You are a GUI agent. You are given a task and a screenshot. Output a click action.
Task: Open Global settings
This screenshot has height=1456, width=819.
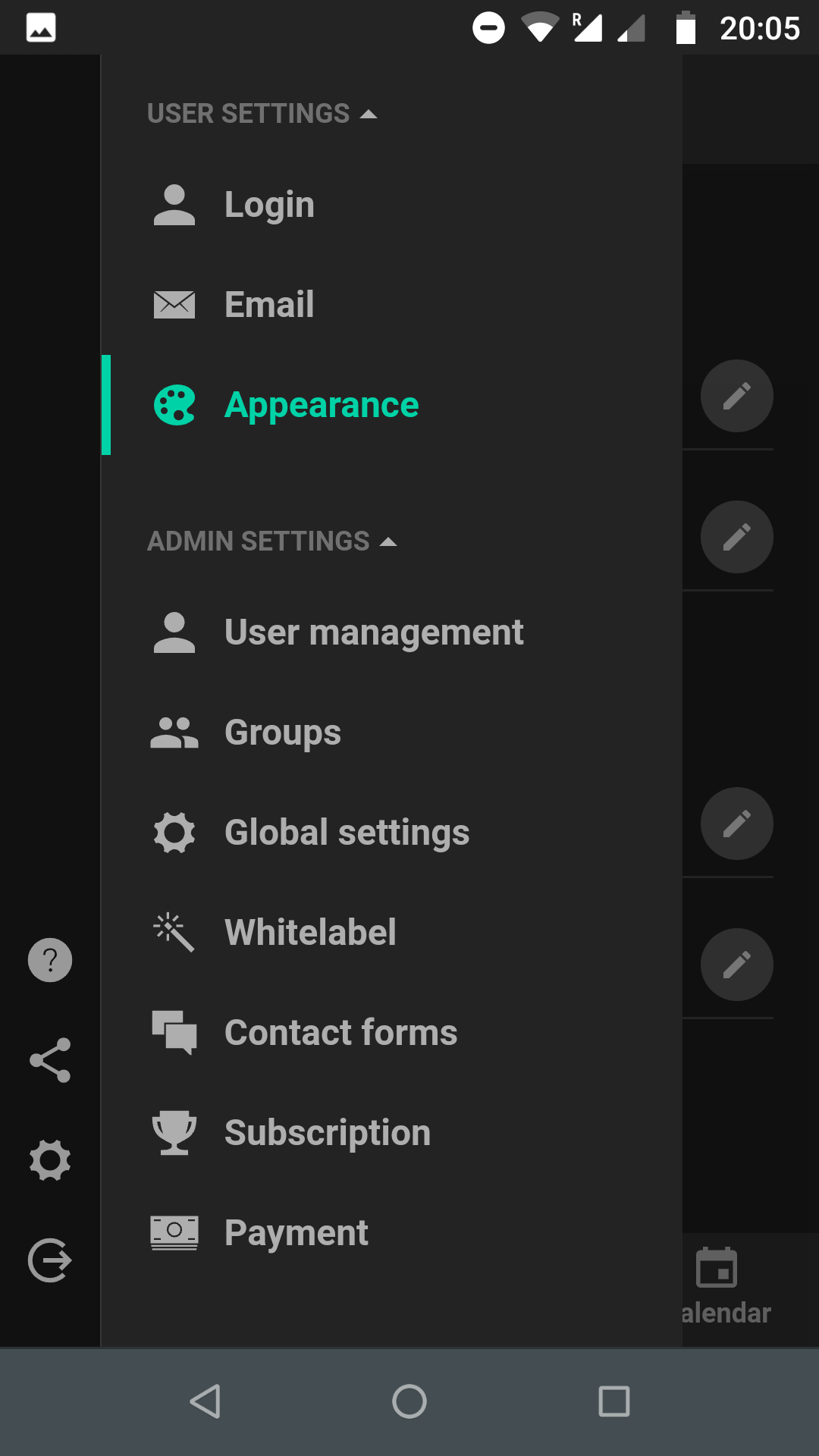(347, 833)
